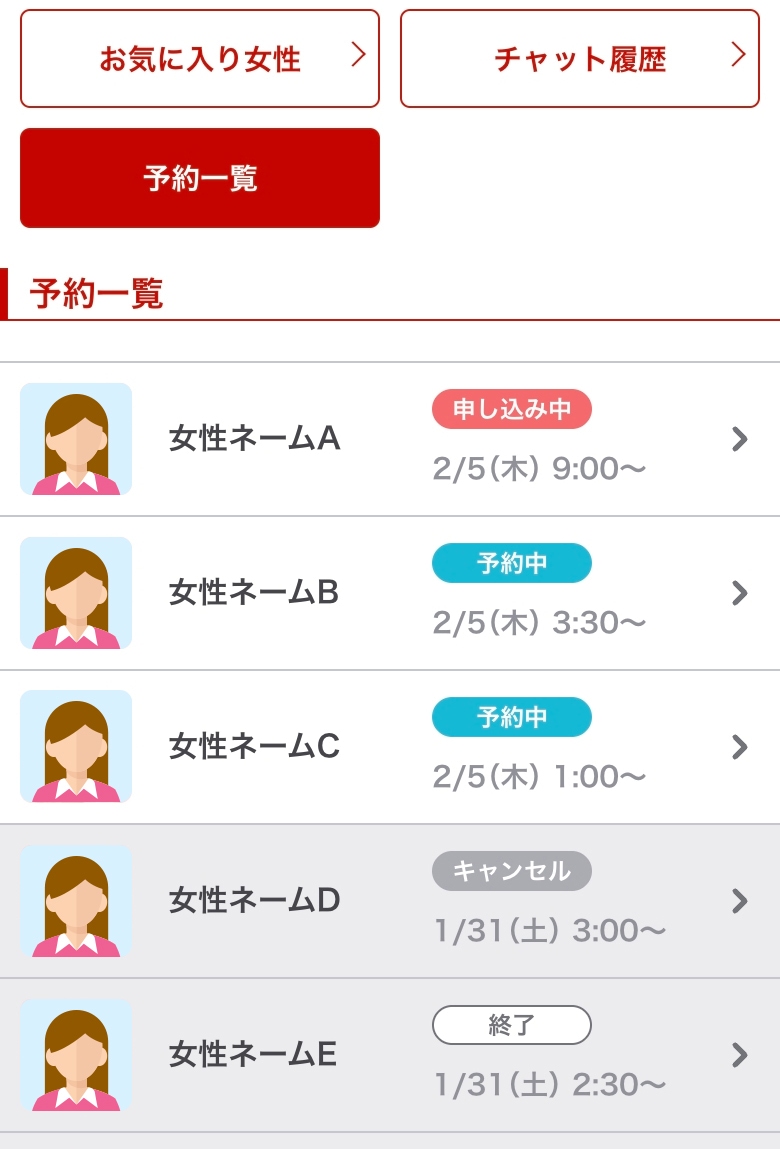Click the キャンセル status label

(511, 871)
